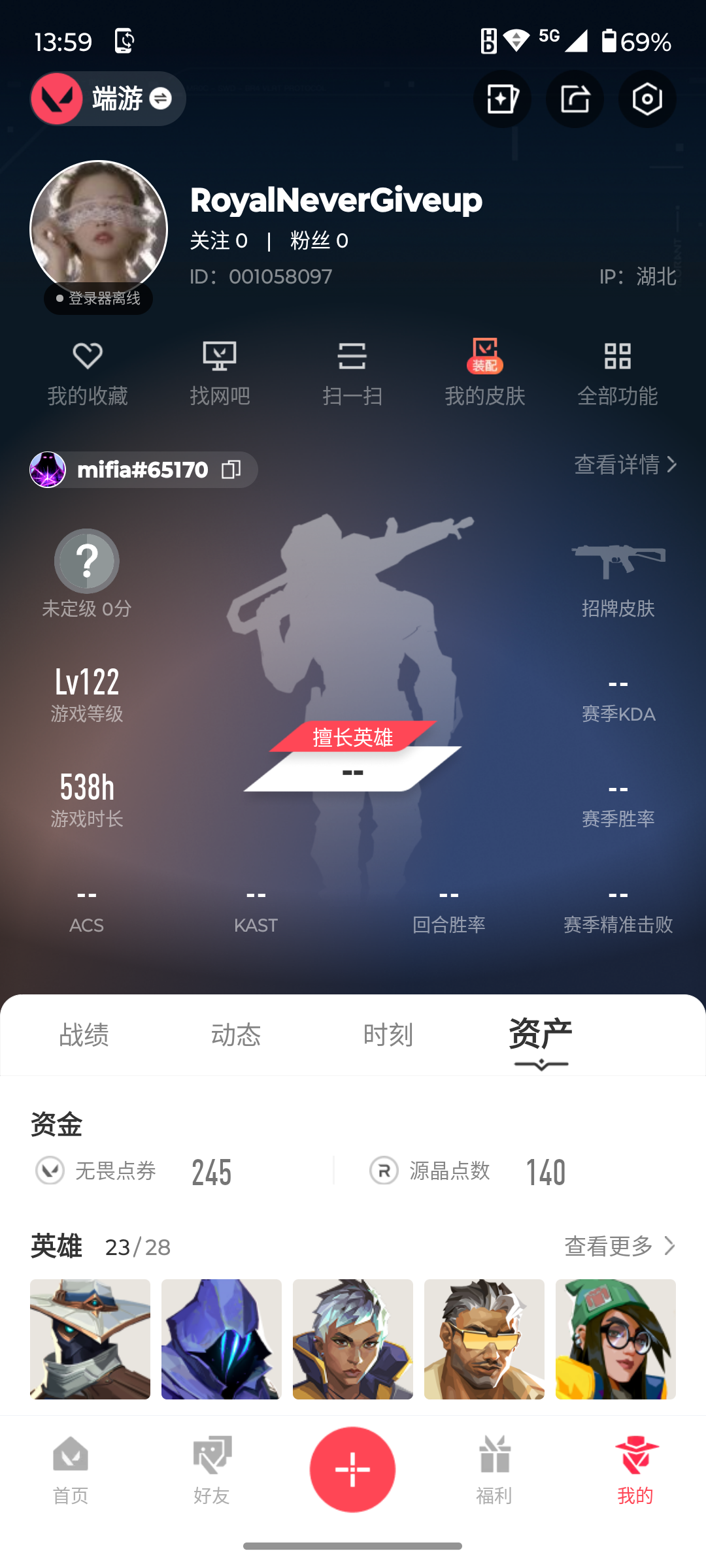Share the profile page
Image resolution: width=706 pixels, height=1568 pixels.
[575, 99]
